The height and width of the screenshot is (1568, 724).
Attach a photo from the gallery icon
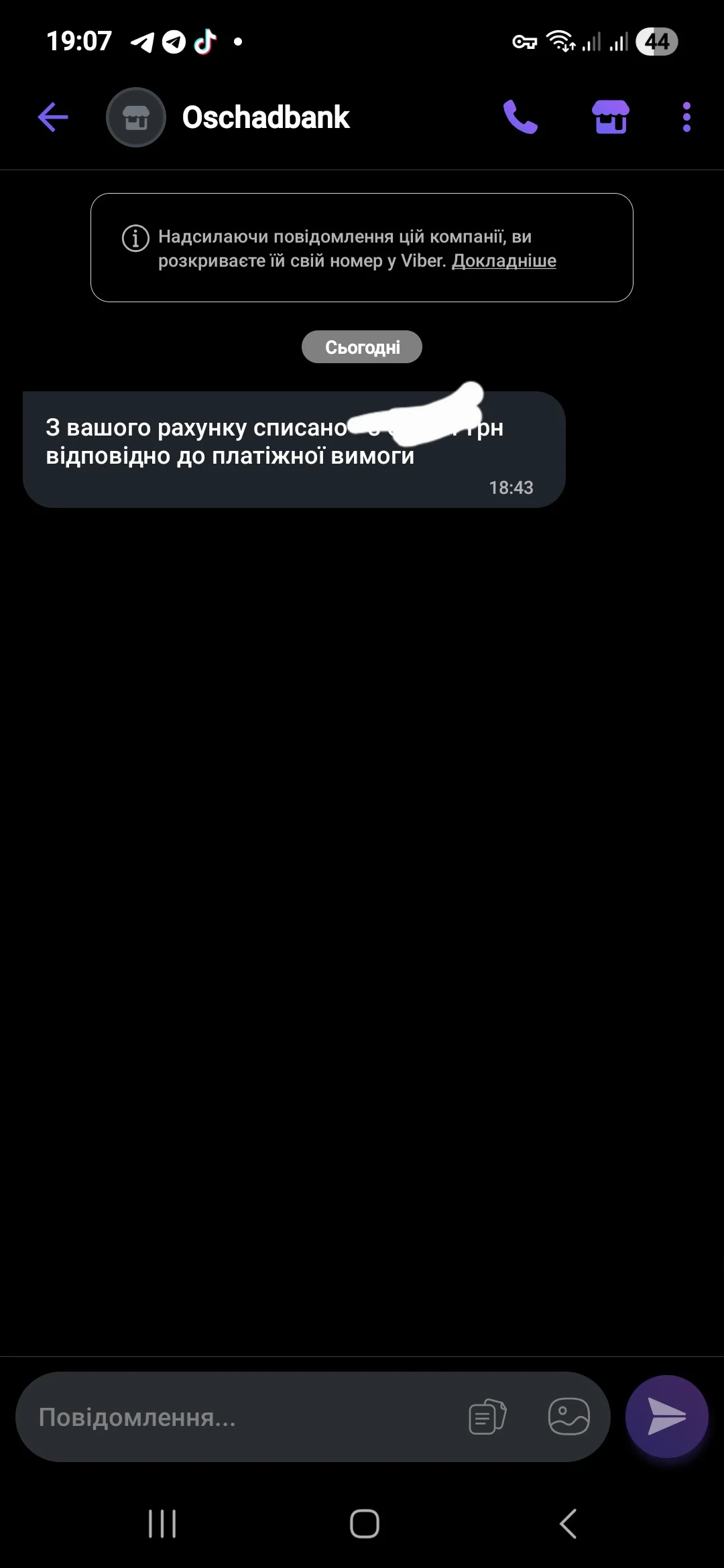(568, 1417)
